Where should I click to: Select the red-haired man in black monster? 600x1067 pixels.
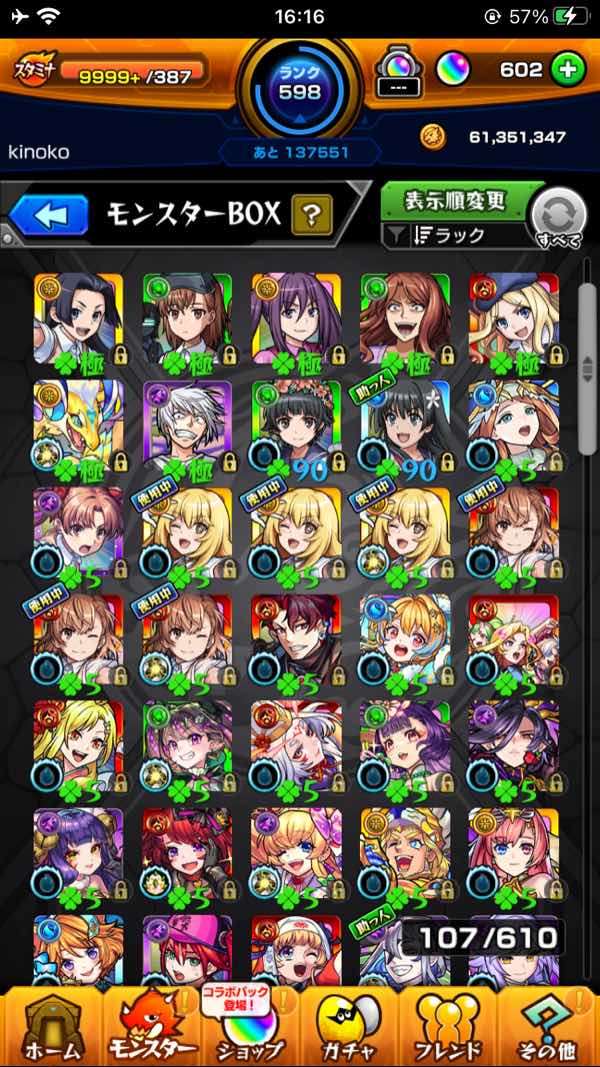coord(296,640)
